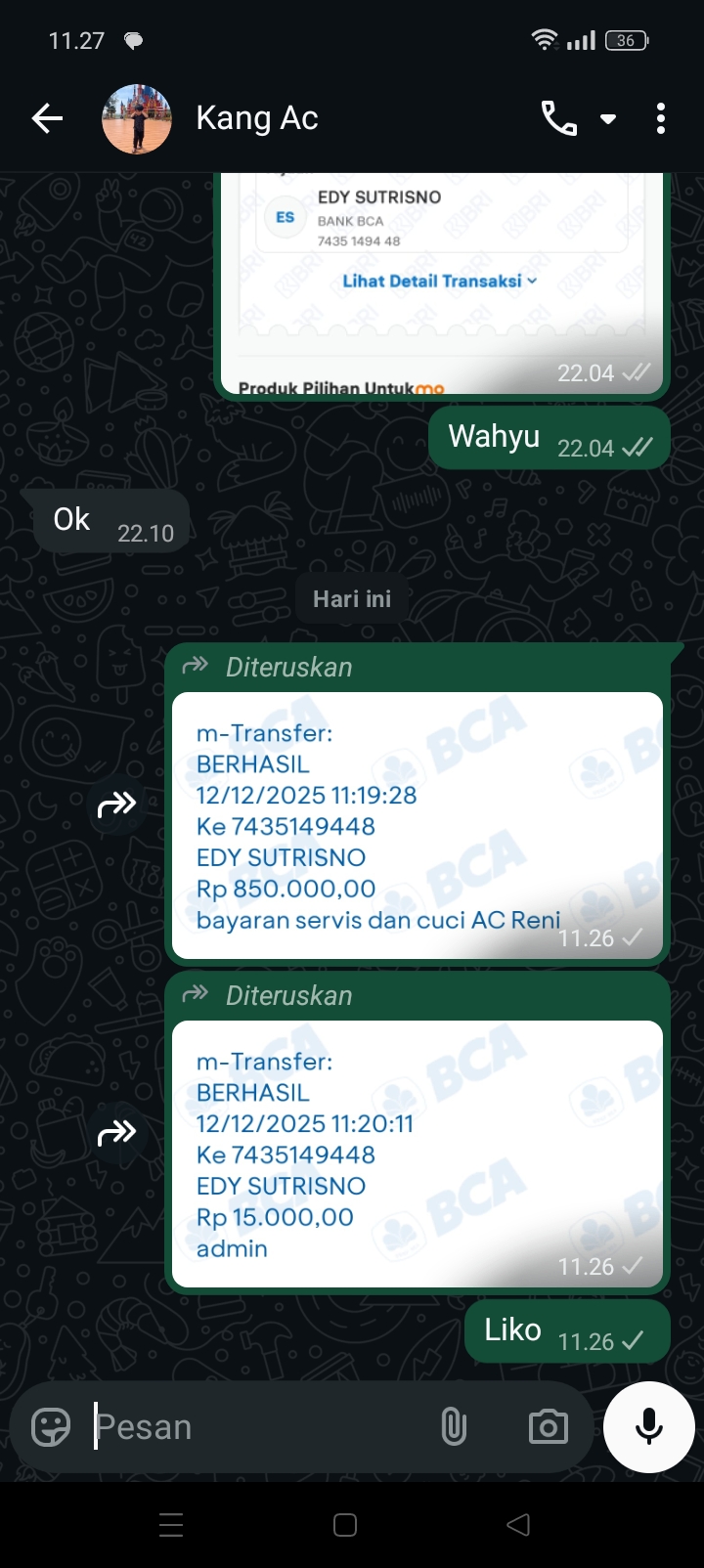View Kang Ac contact info

point(257,119)
